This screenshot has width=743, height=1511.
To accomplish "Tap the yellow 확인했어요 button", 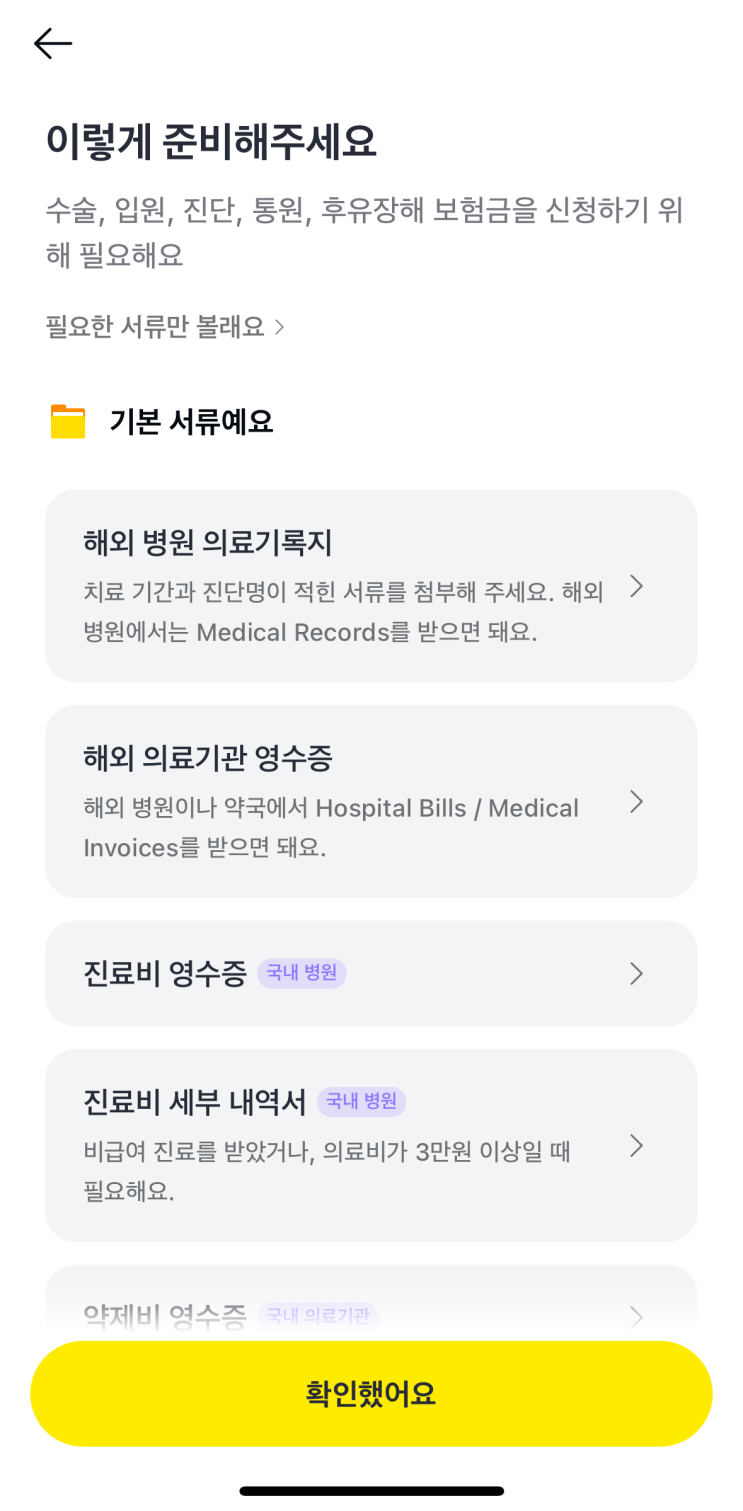I will point(371,1394).
